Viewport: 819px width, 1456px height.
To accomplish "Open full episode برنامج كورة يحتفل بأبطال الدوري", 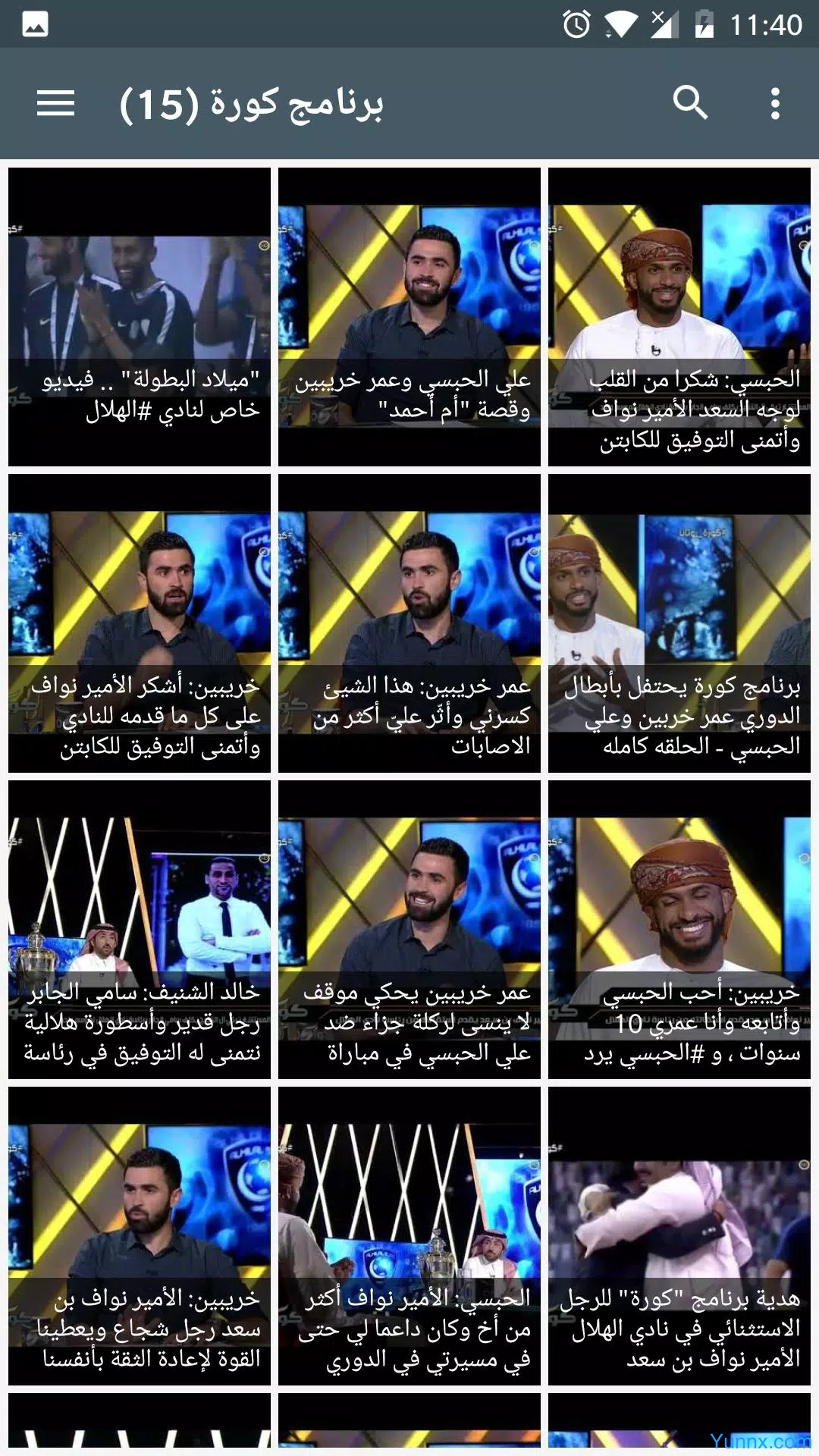I will [x=679, y=623].
